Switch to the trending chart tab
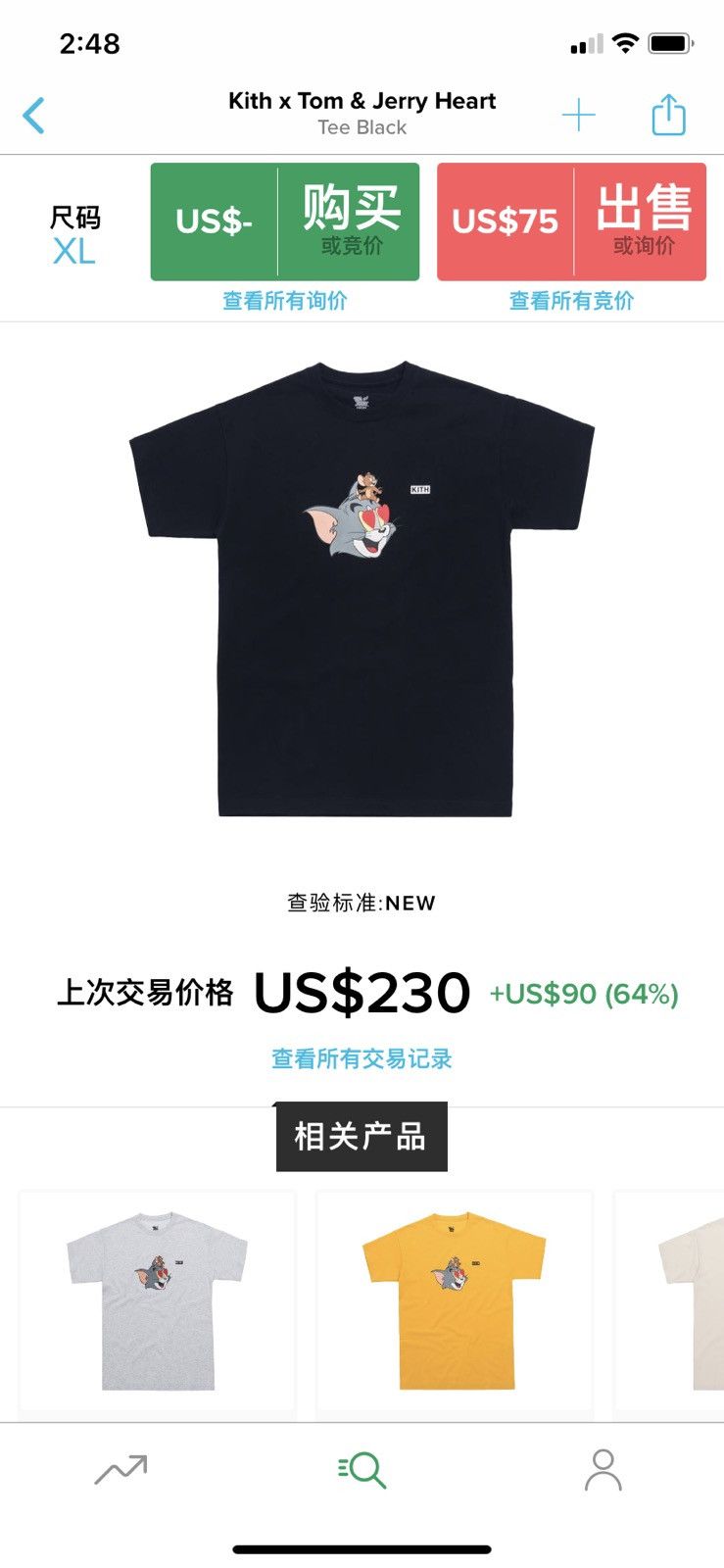Screen dimensions: 724x1568 click(121, 1469)
